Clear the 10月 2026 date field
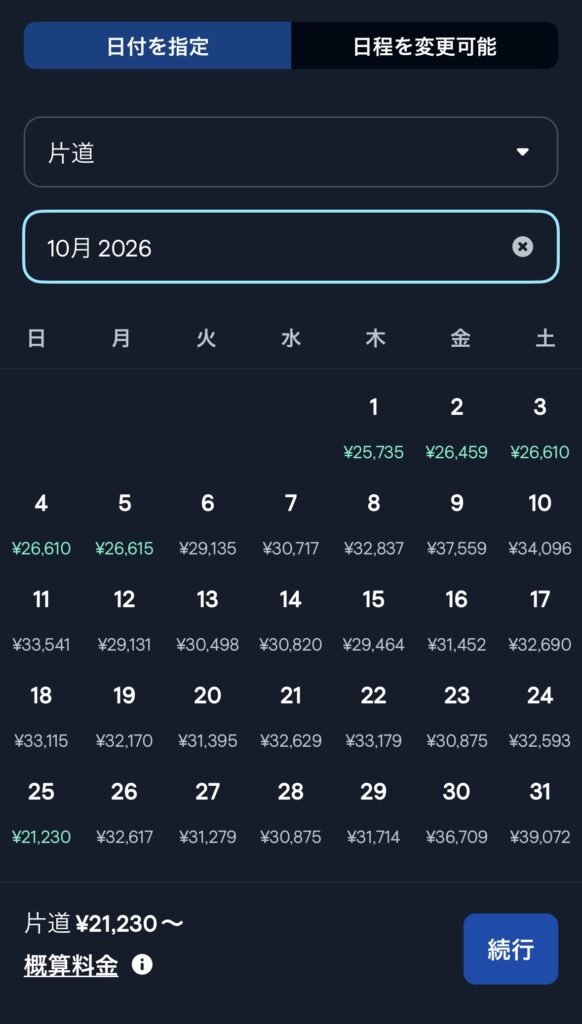 tap(522, 247)
